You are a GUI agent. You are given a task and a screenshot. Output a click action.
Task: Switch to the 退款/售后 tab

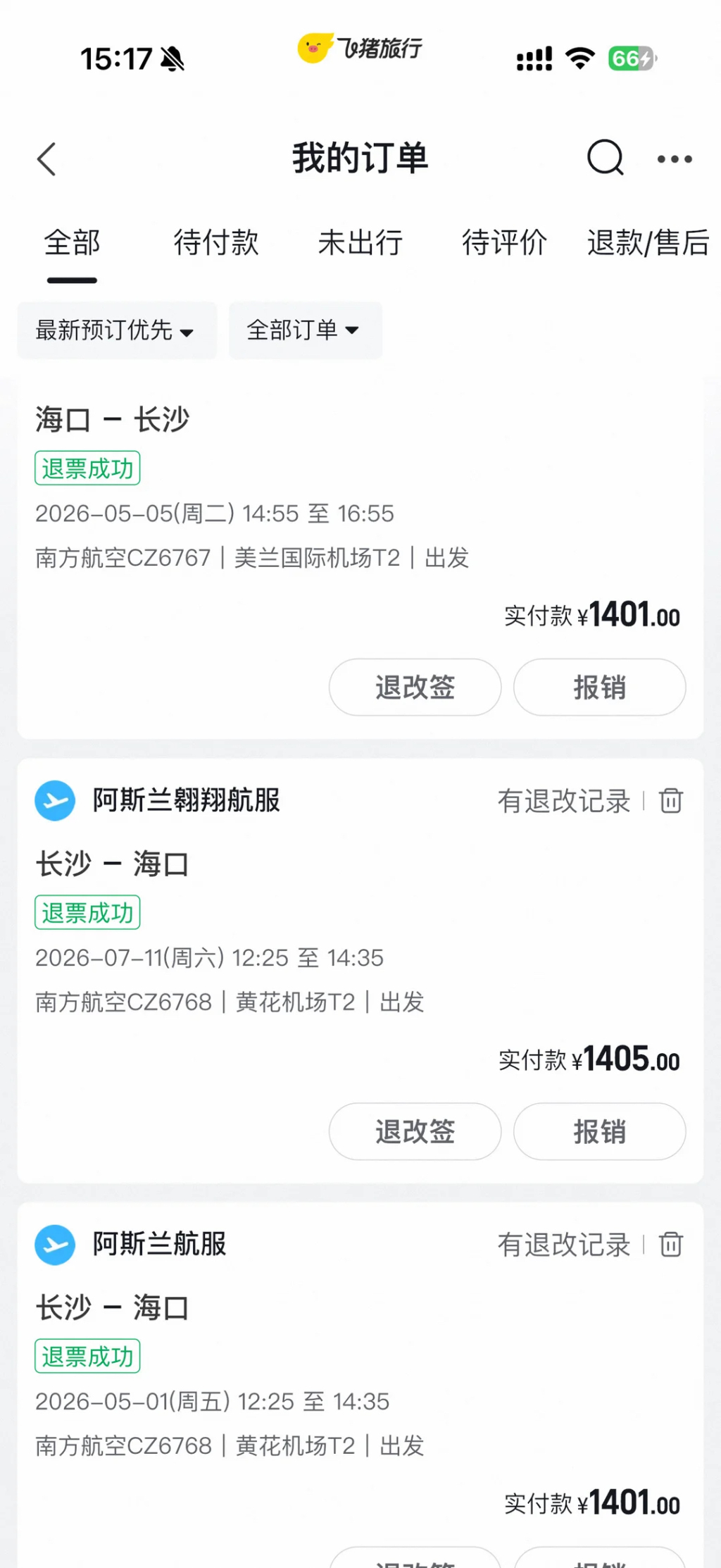click(x=648, y=242)
